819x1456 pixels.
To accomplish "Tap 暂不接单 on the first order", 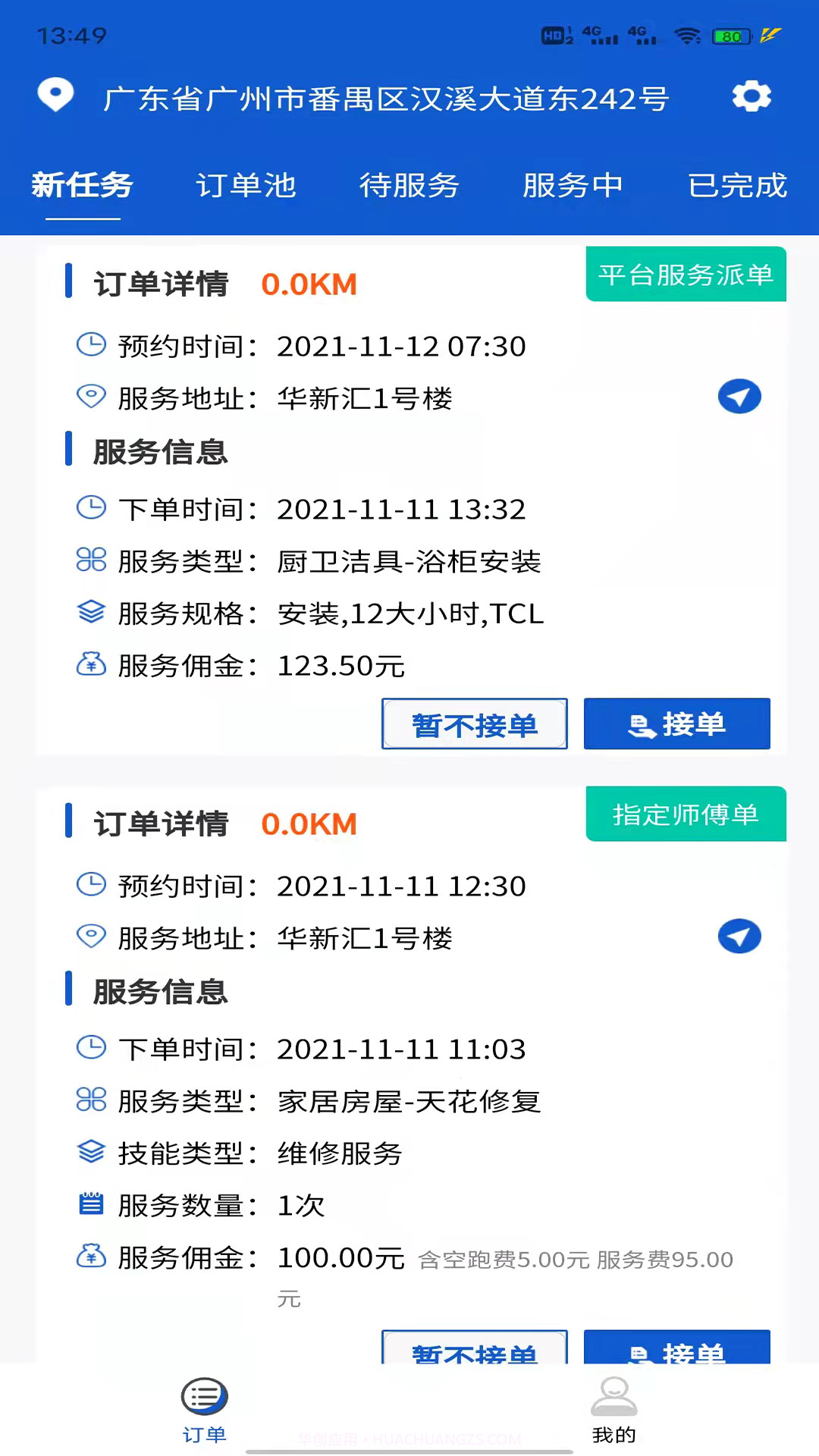I will tap(475, 723).
